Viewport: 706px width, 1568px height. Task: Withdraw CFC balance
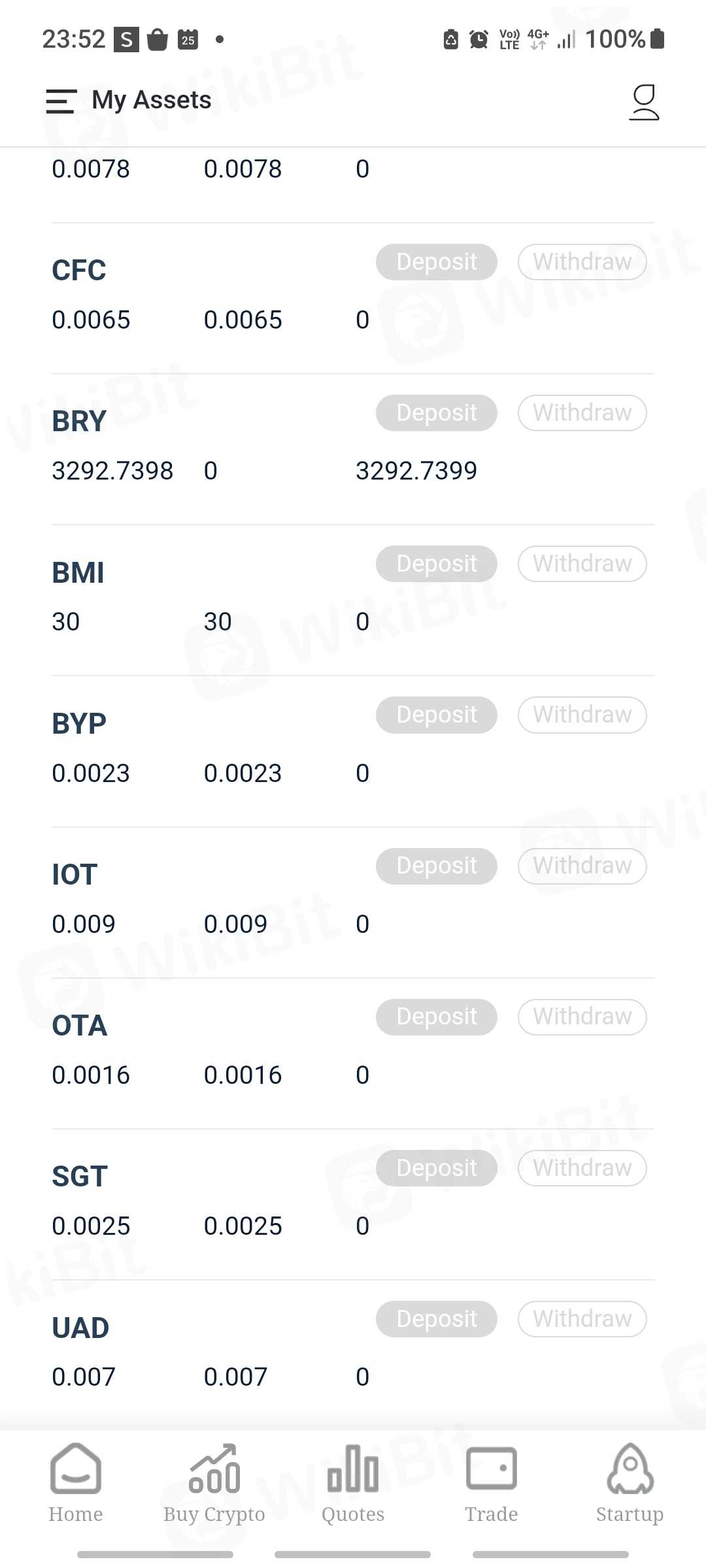pos(582,262)
